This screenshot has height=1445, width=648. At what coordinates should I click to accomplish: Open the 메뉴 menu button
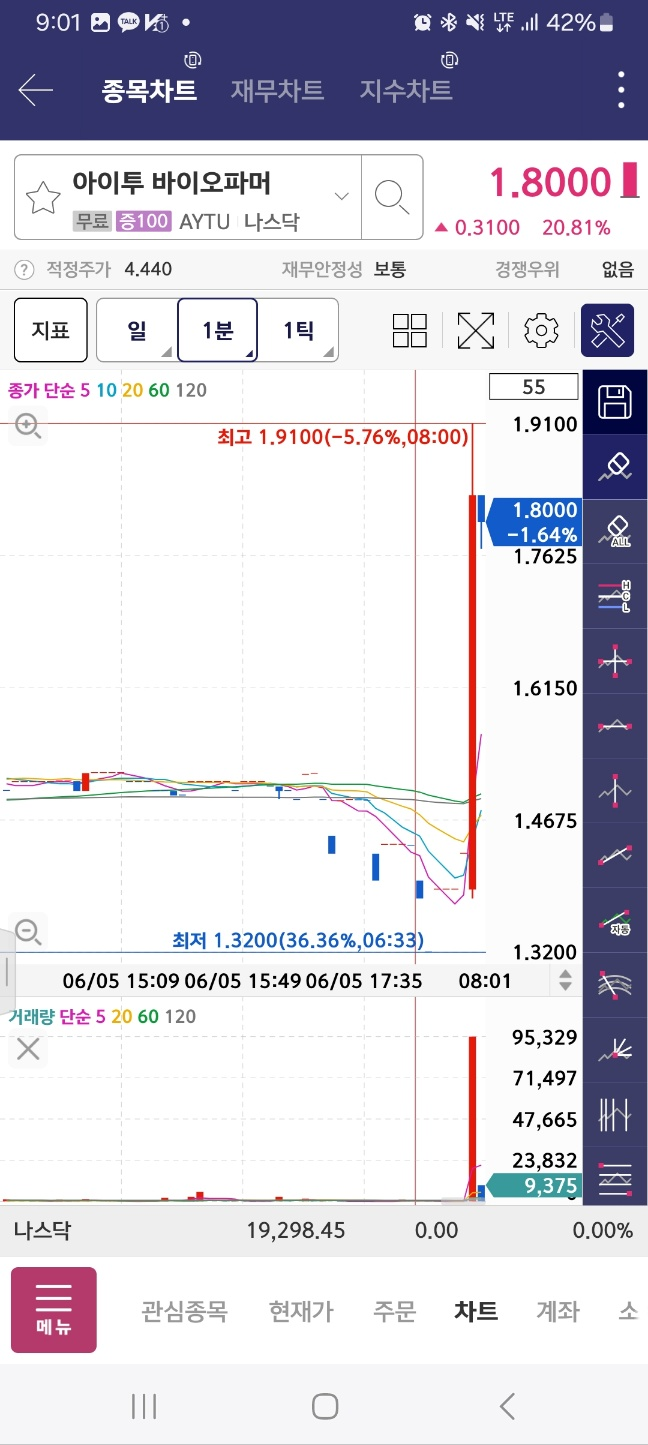[x=54, y=1310]
